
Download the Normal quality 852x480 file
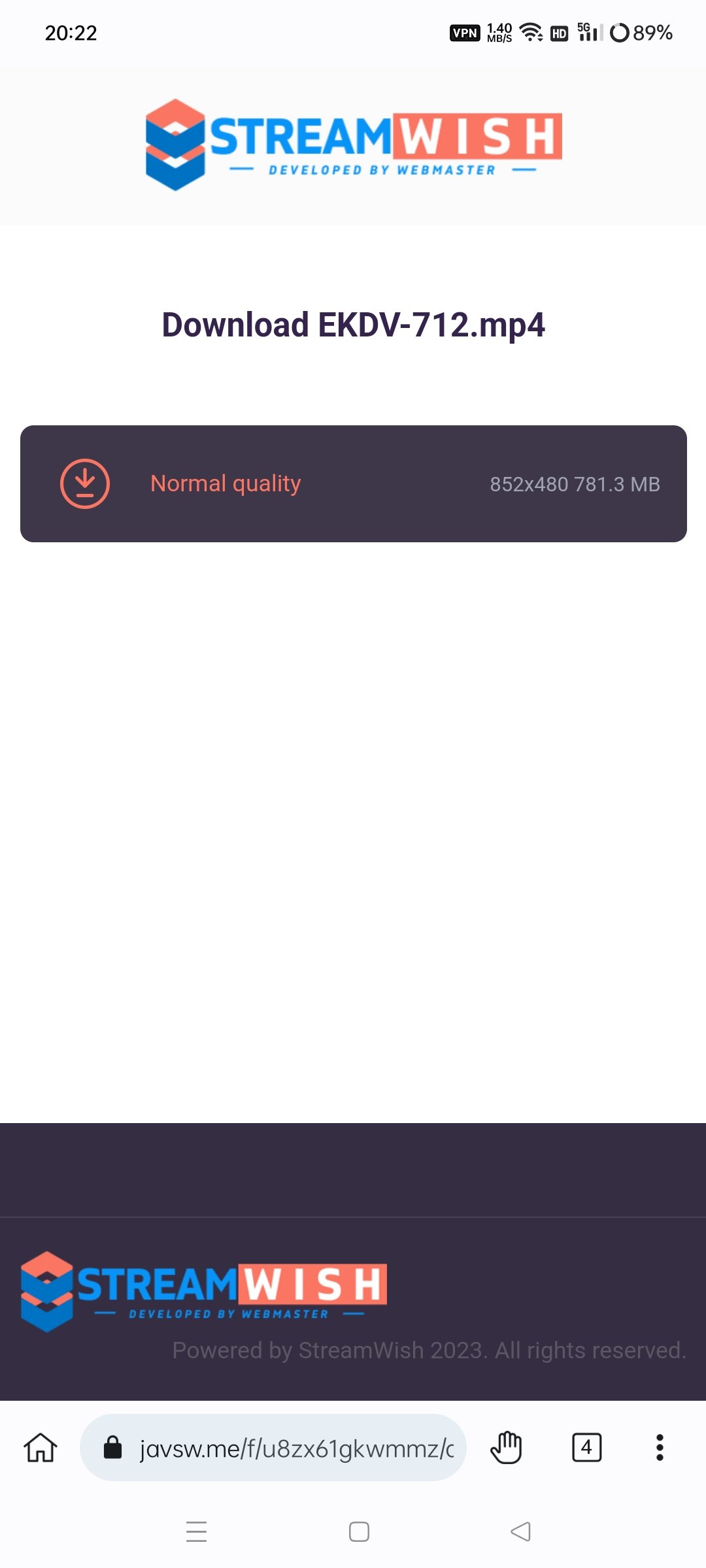(353, 483)
